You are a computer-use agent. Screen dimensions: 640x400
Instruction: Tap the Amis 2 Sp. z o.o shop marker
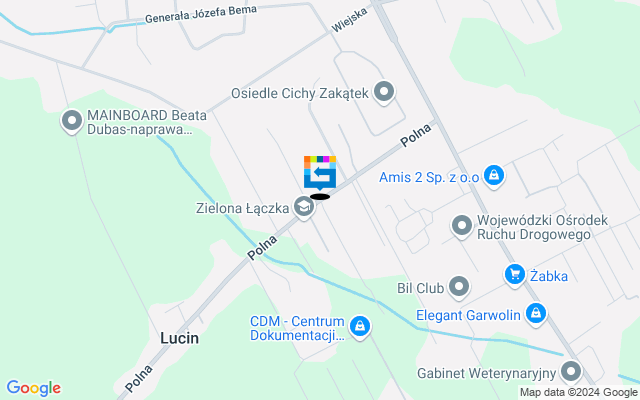(492, 176)
